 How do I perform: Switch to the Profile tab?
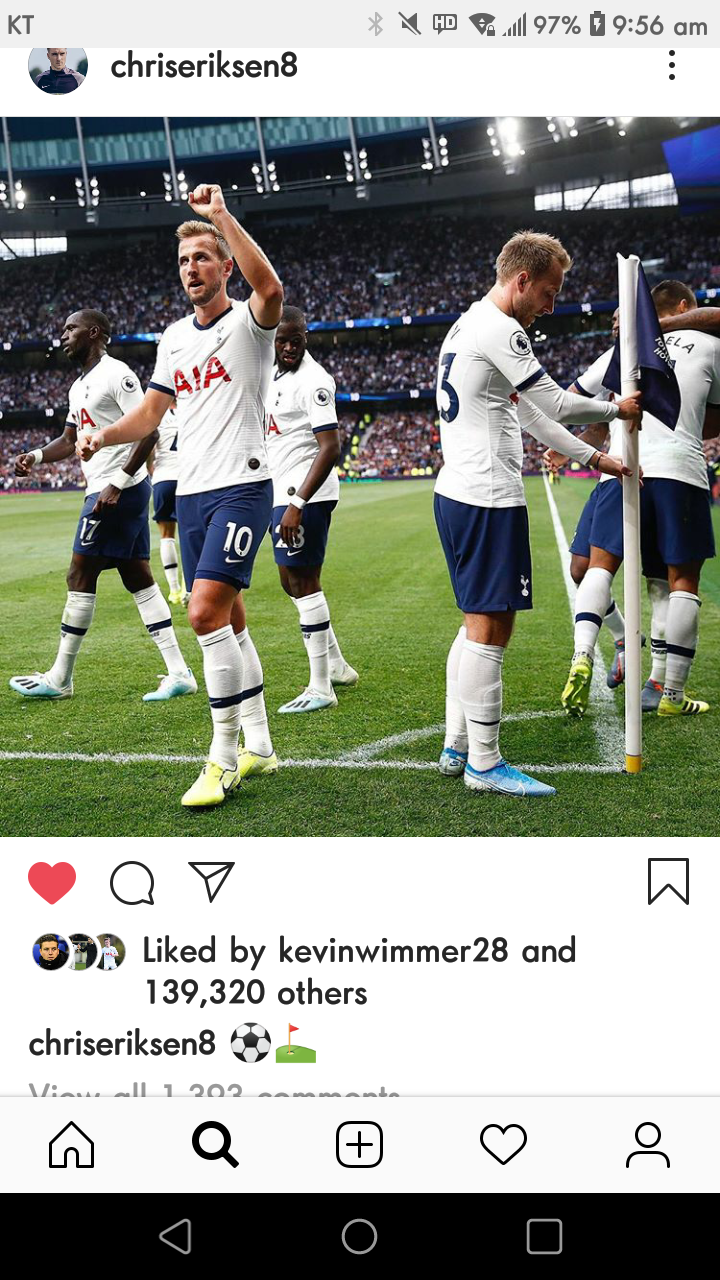click(647, 1145)
